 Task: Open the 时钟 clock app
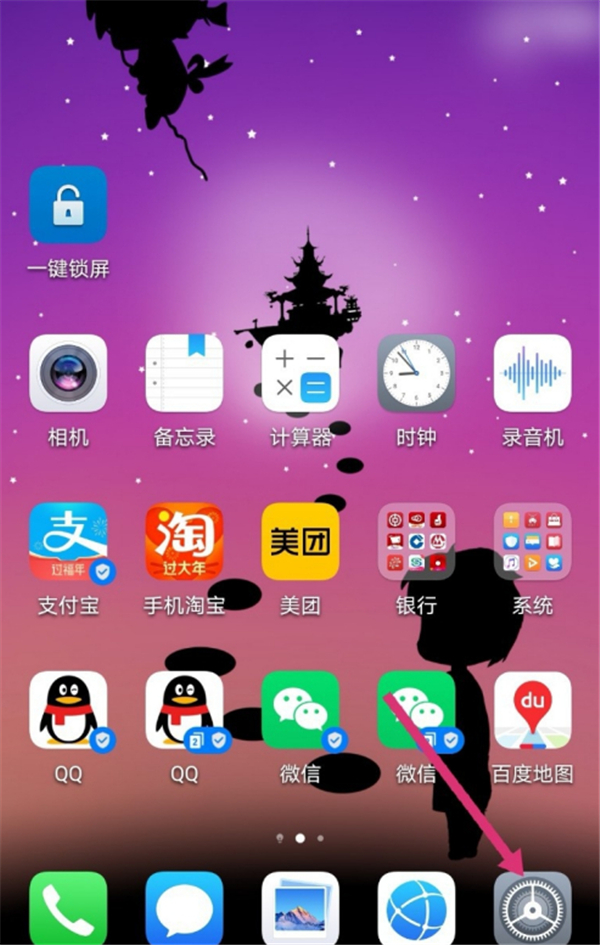click(416, 374)
